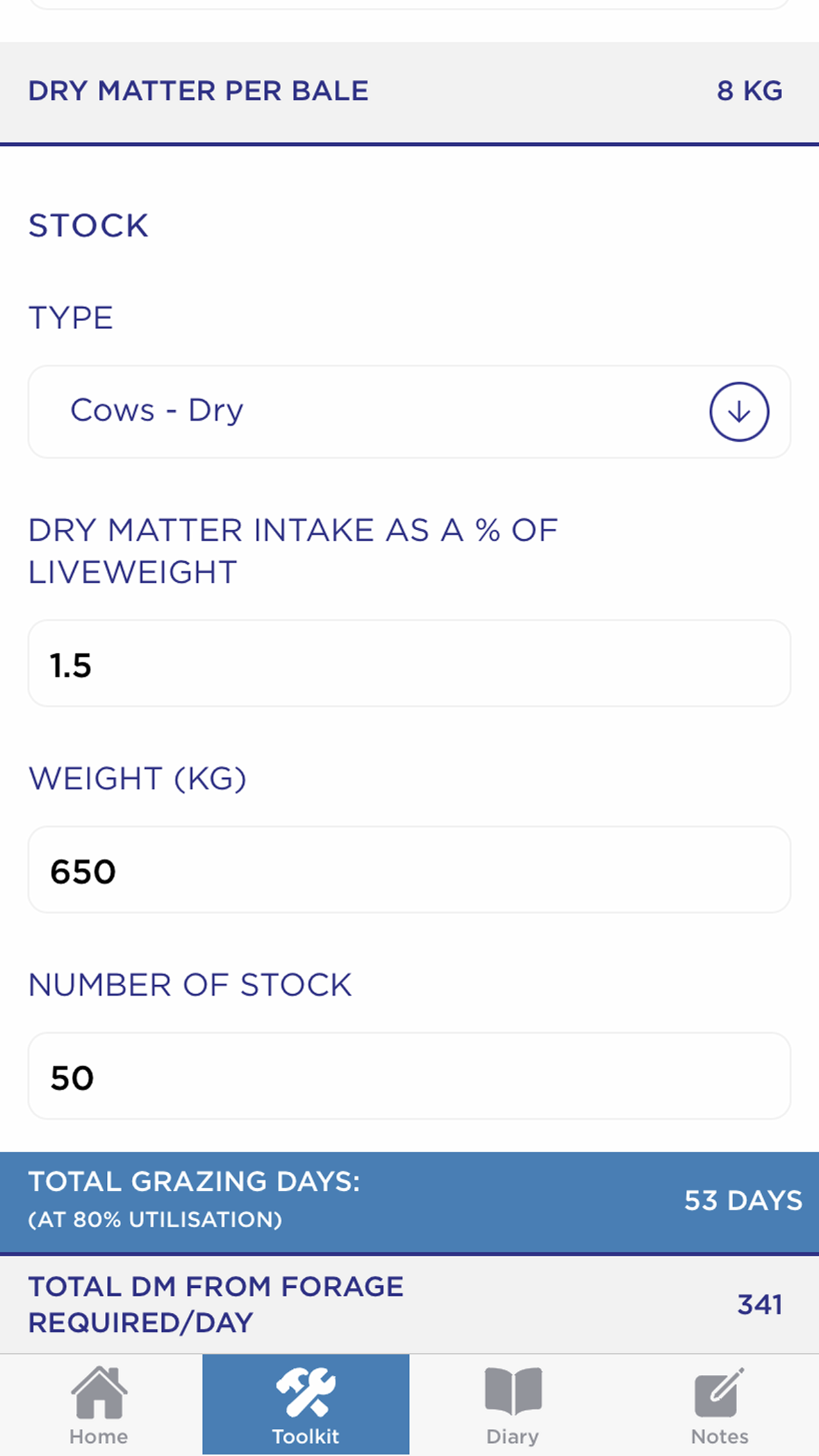Switch to the Diary tab
The height and width of the screenshot is (1456, 819).
512,1406
